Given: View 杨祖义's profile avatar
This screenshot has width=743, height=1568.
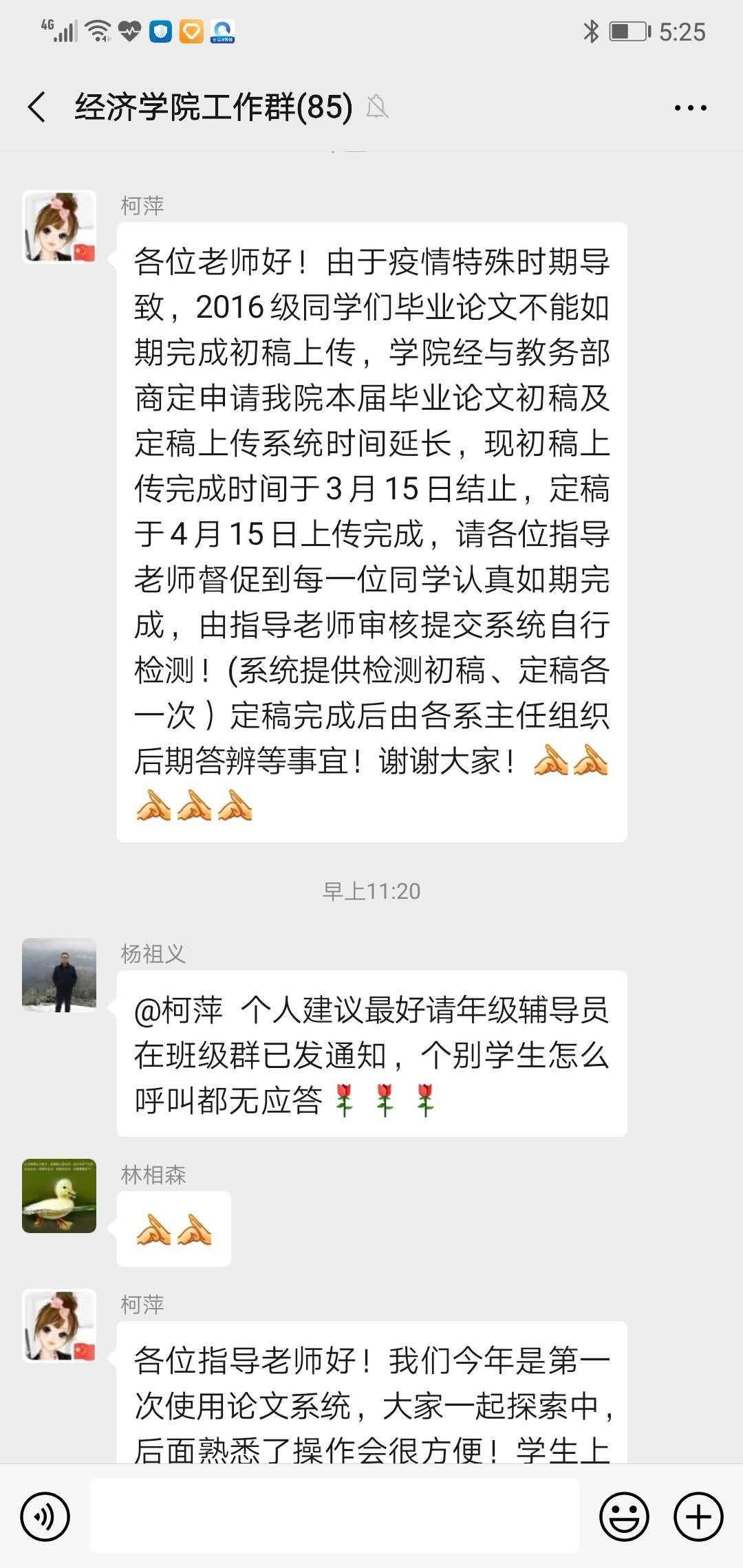Looking at the screenshot, I should (59, 975).
